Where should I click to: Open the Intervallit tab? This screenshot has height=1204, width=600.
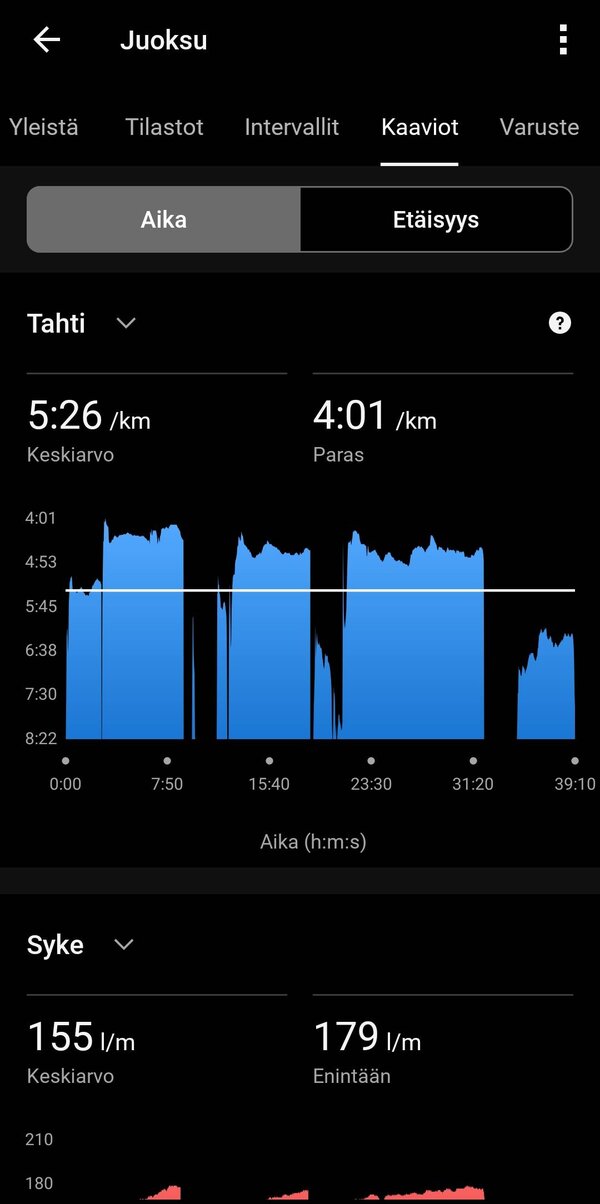291,127
